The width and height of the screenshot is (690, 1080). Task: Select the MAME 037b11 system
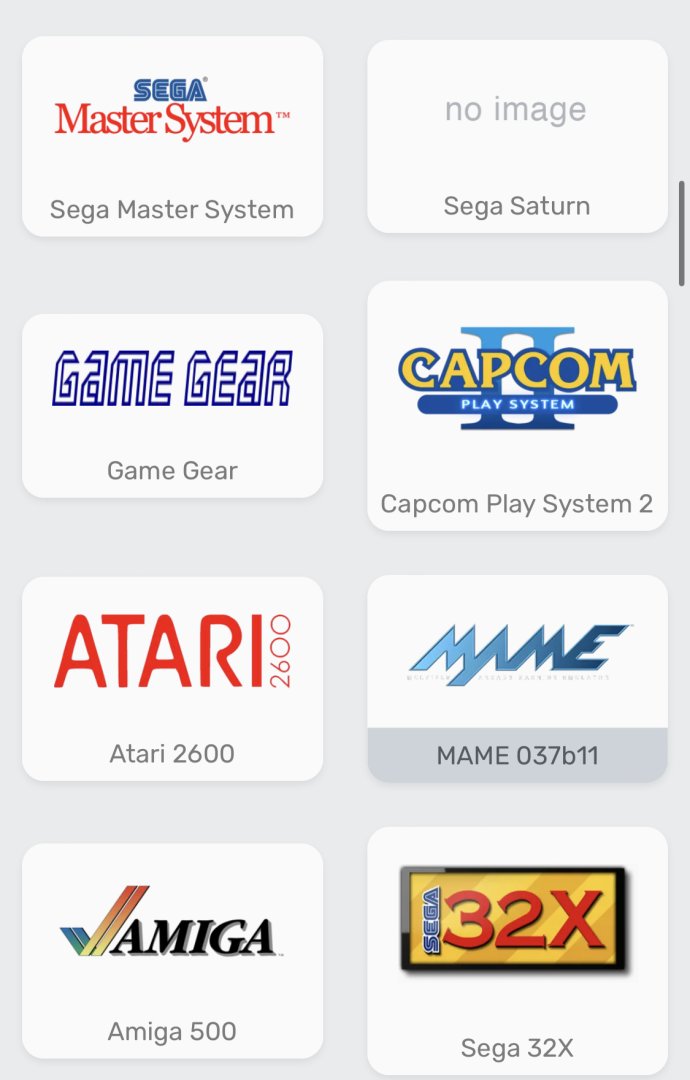point(517,678)
